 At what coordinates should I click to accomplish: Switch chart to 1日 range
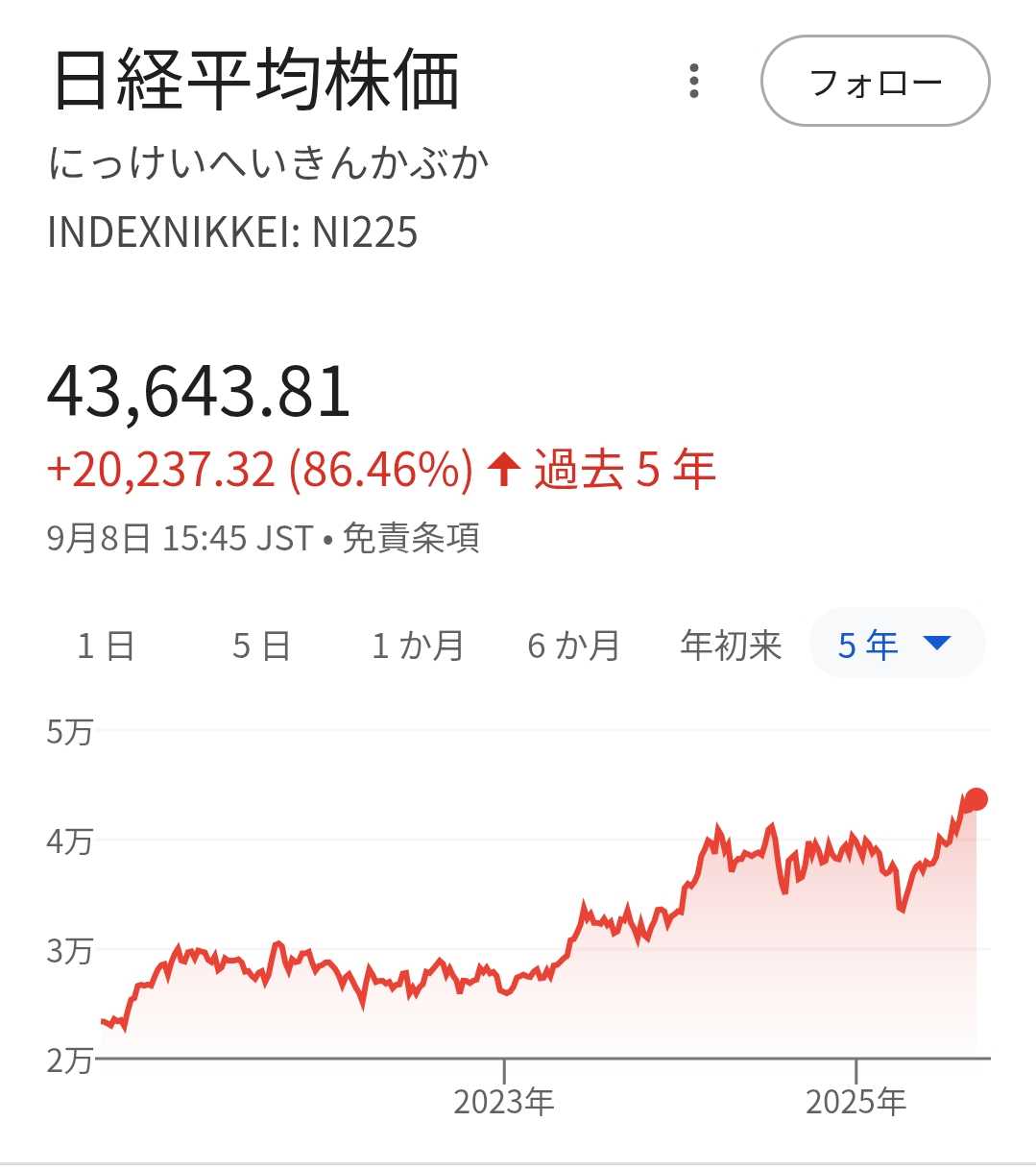tap(106, 646)
